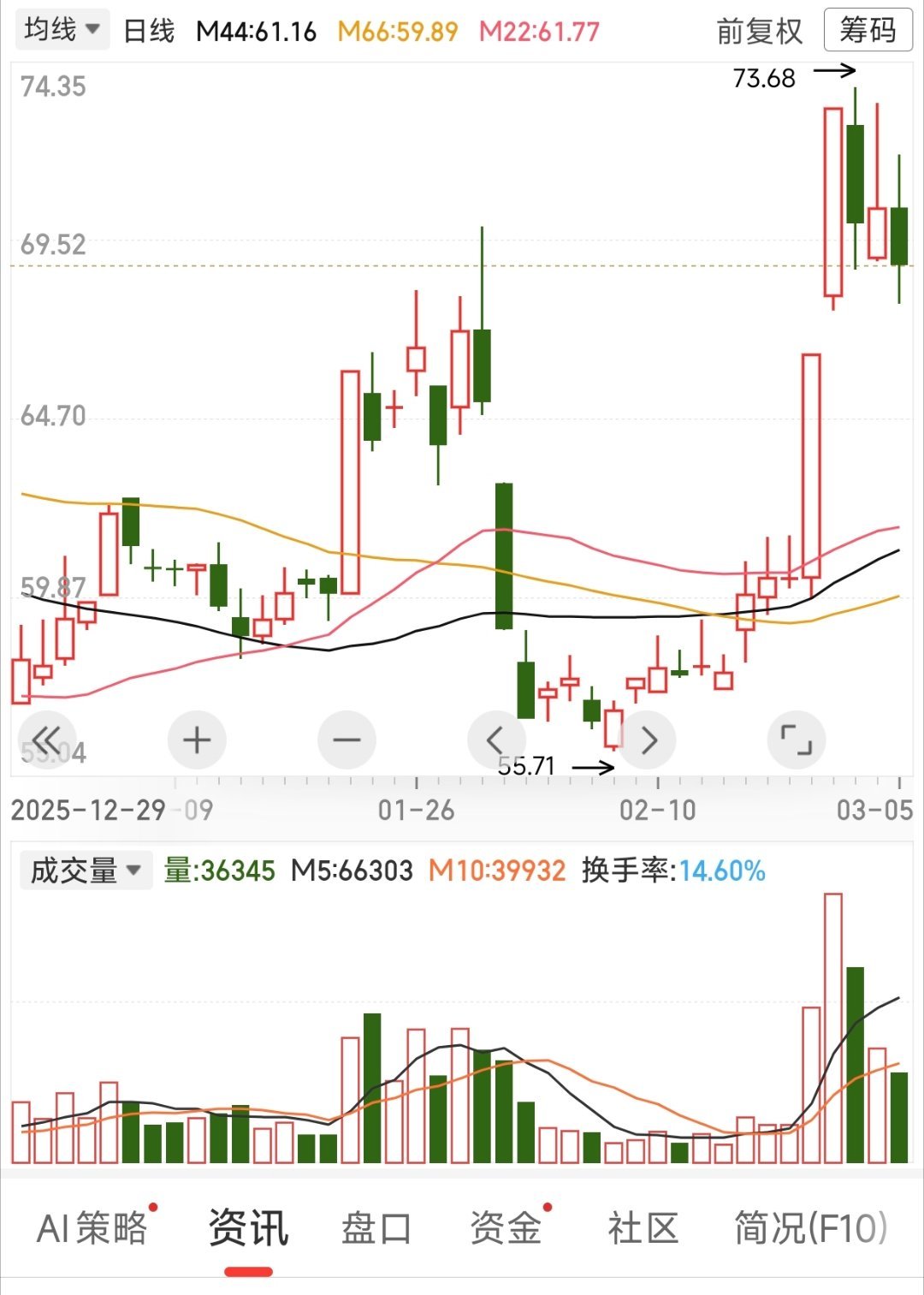Open the 资金 tab

(x=506, y=1228)
